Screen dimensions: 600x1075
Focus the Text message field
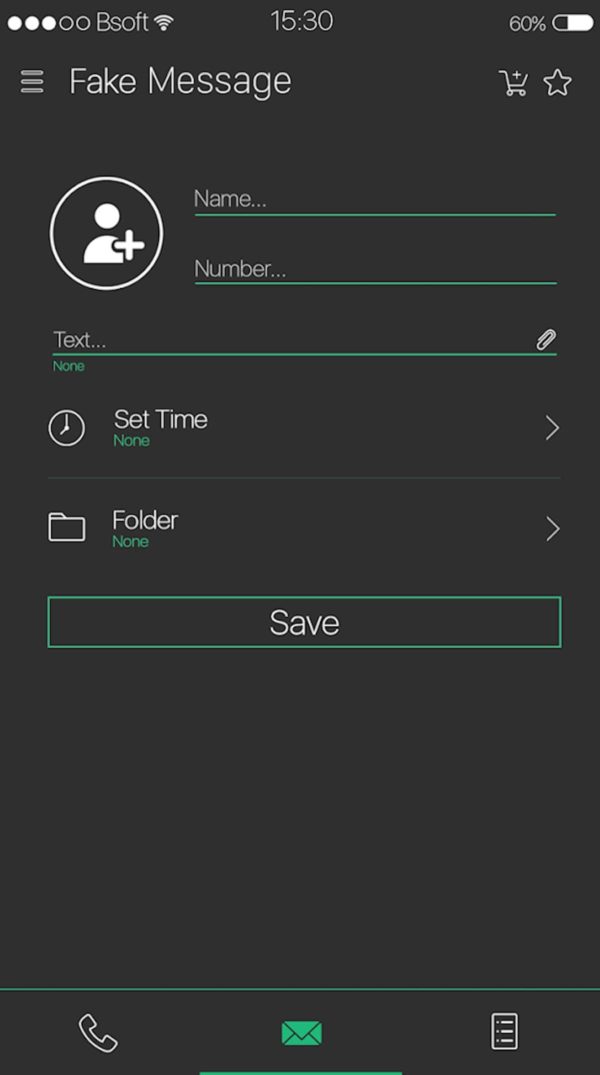click(291, 340)
